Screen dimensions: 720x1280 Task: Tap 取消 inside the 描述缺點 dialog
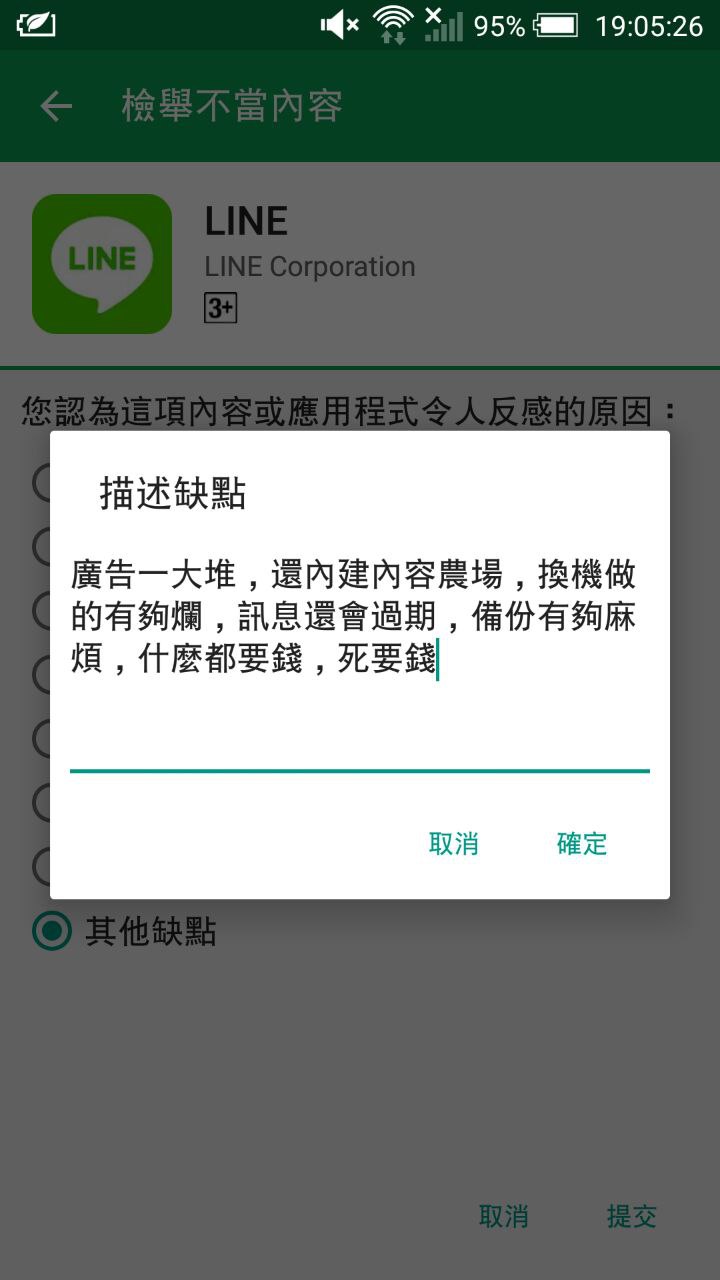click(453, 844)
